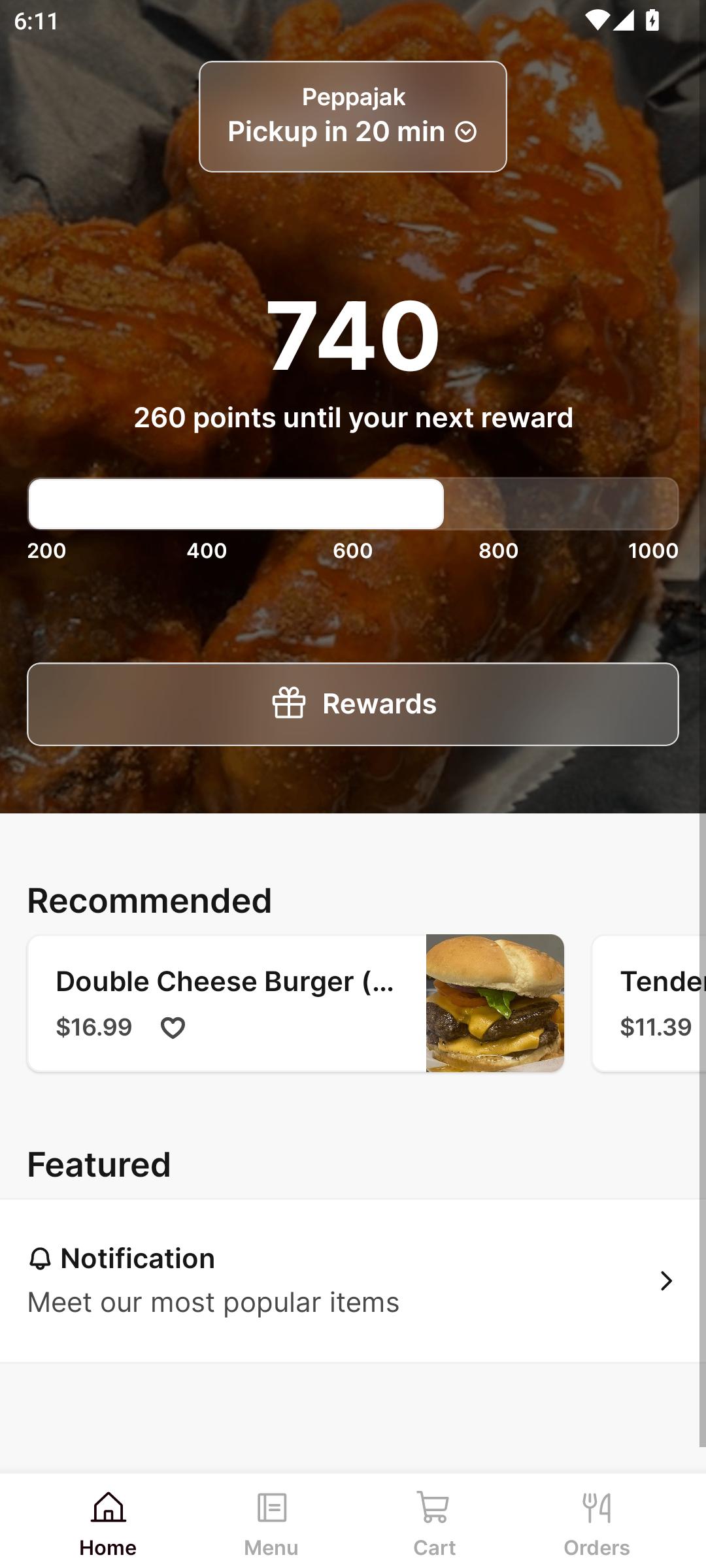Open the Notification row about popular items
Screen dimensions: 706x1568
click(x=353, y=1281)
